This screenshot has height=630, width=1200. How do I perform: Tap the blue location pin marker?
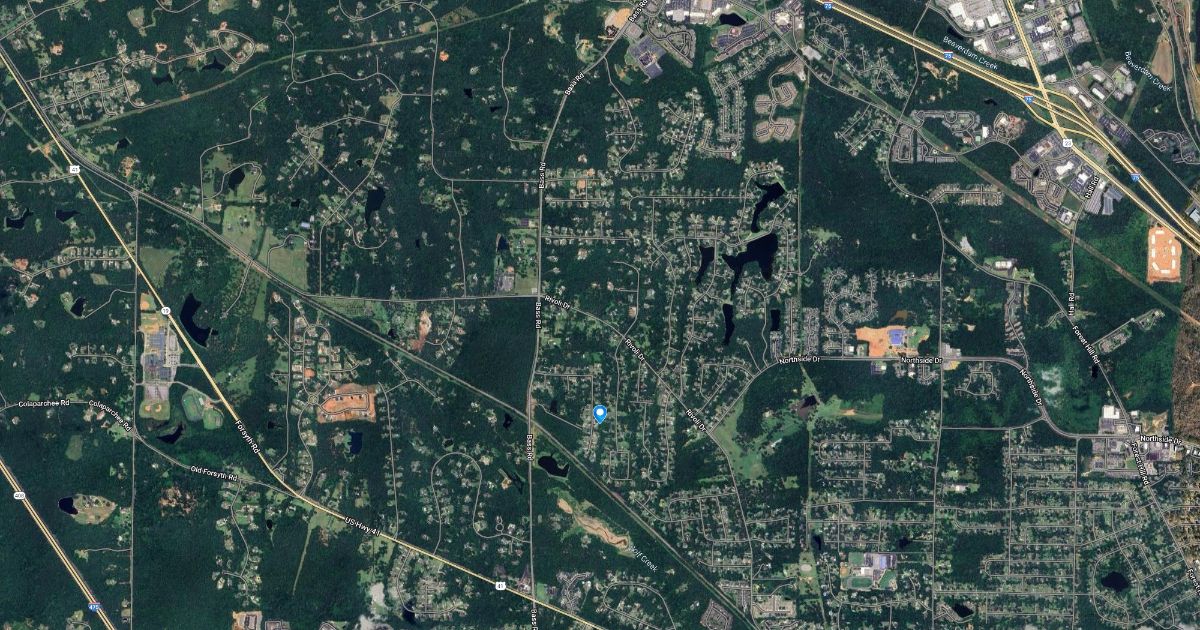(x=600, y=414)
